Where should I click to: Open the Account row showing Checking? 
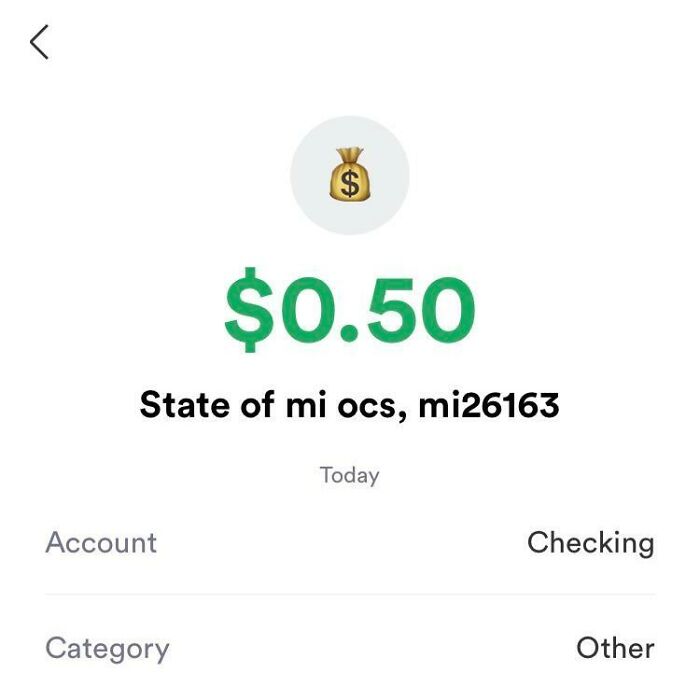(x=350, y=543)
